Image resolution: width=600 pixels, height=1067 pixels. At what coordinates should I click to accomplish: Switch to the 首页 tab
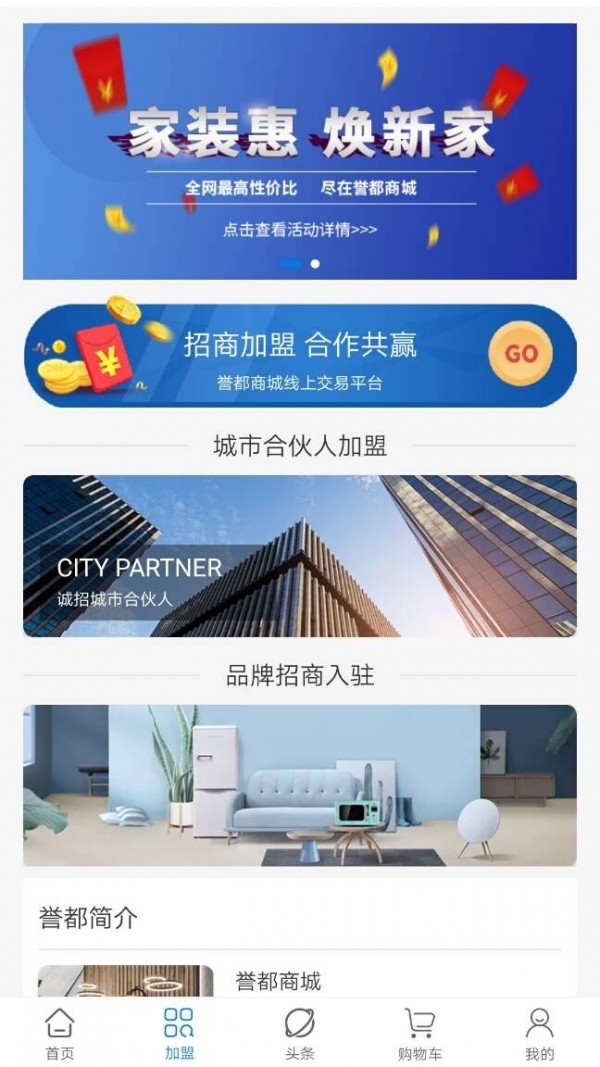[60, 1034]
